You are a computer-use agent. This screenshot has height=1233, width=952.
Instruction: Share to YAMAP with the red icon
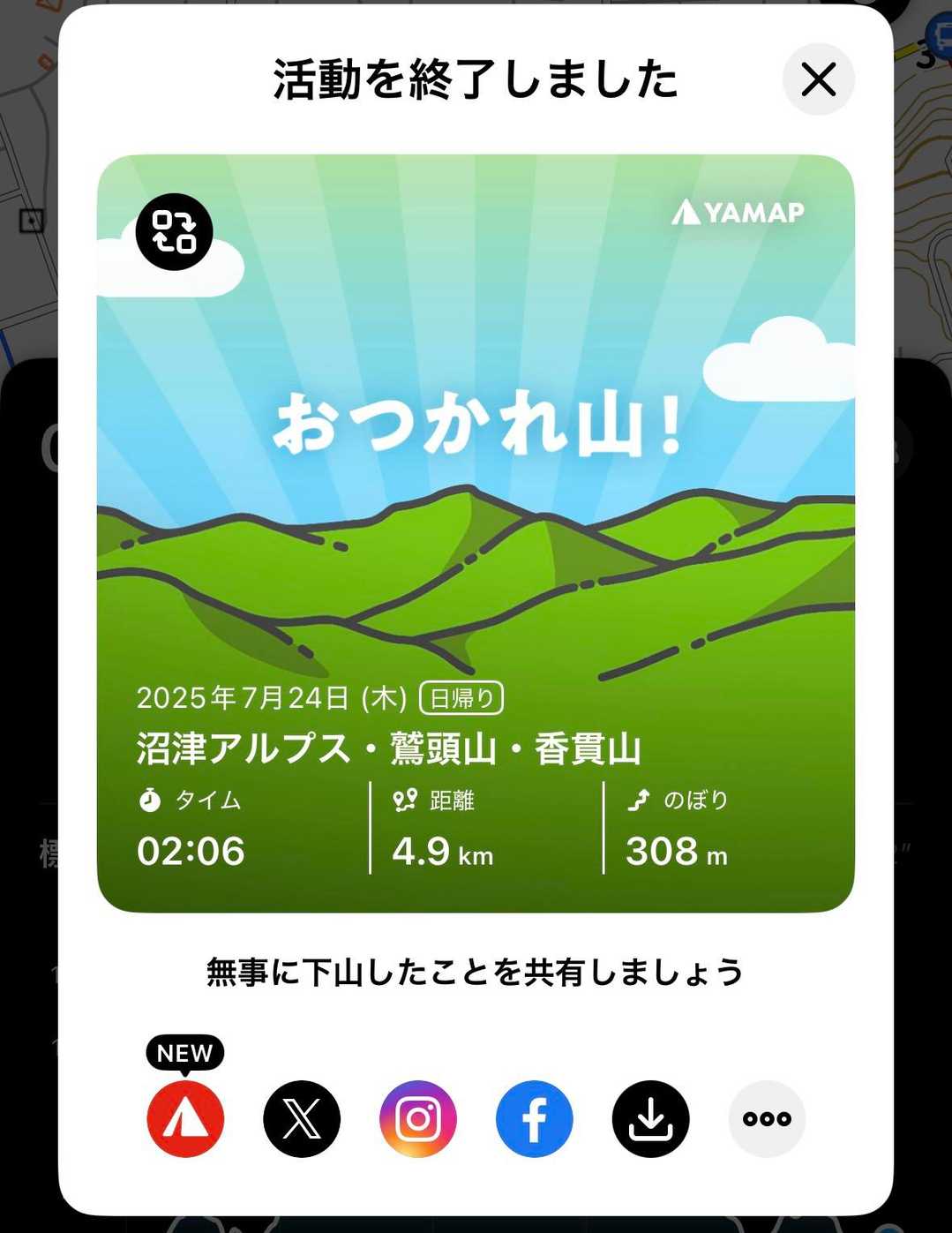(185, 1118)
